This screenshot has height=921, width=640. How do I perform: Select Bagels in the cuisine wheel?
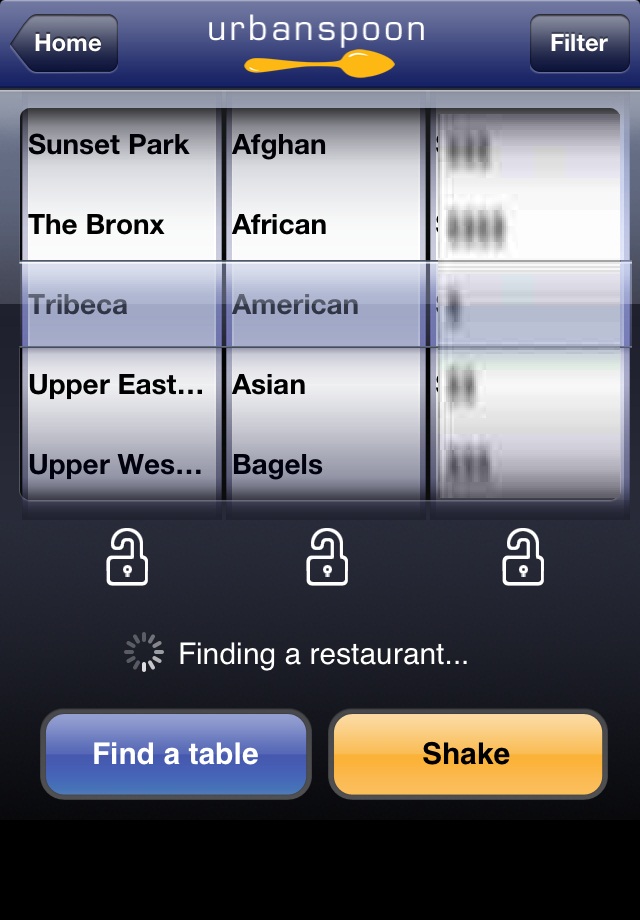pos(277,465)
